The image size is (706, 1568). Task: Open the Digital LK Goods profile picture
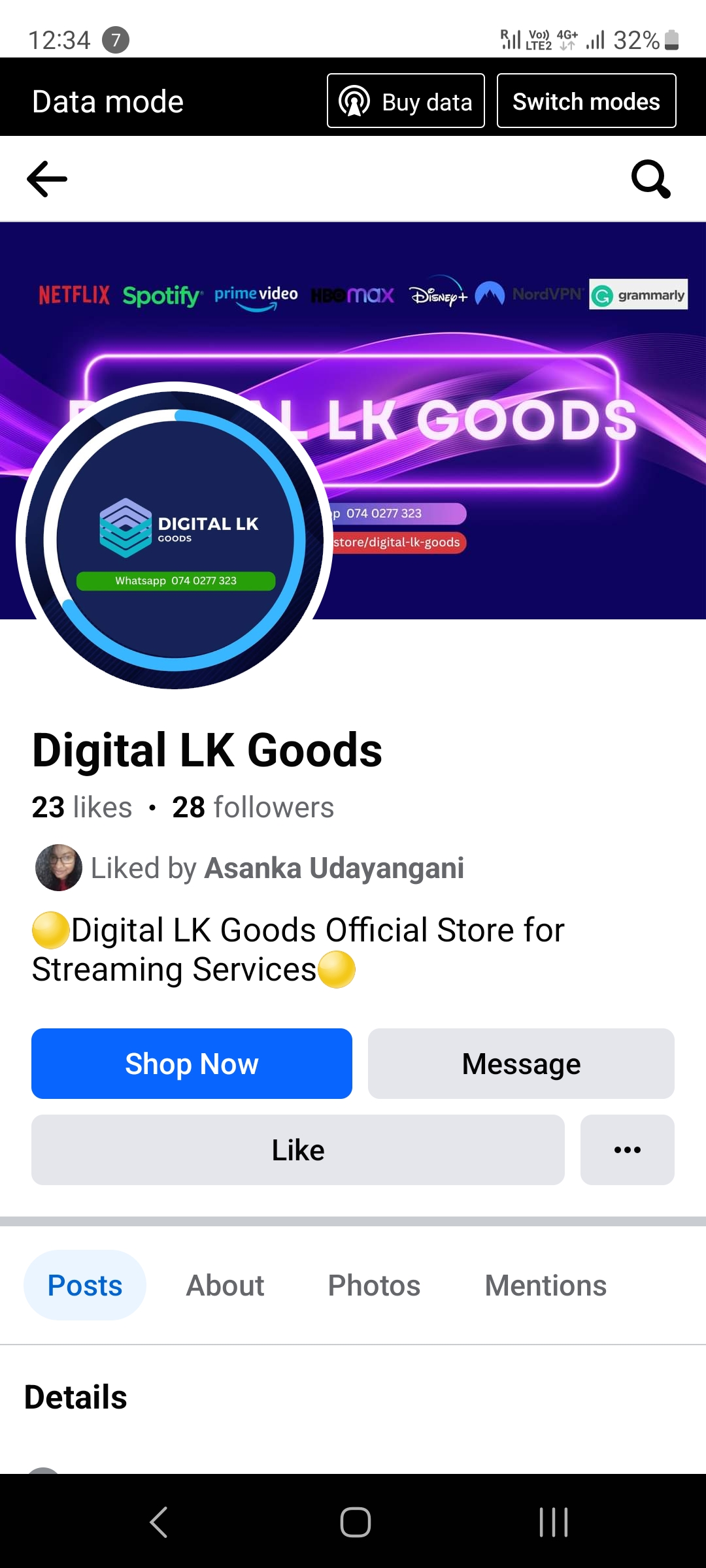175,540
